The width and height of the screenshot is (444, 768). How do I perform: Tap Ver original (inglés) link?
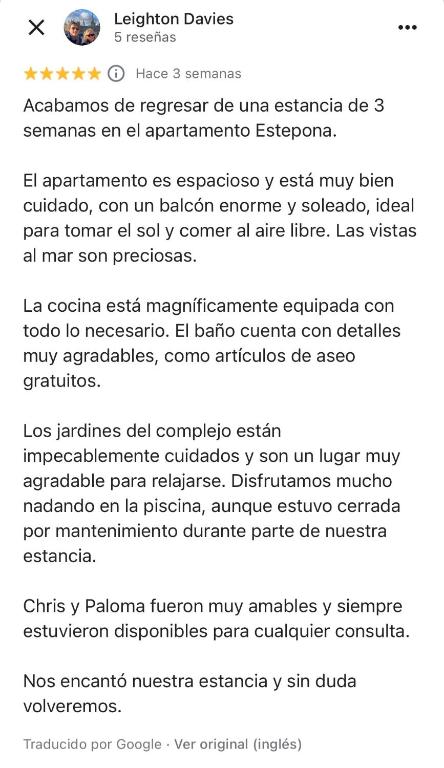coord(238,744)
